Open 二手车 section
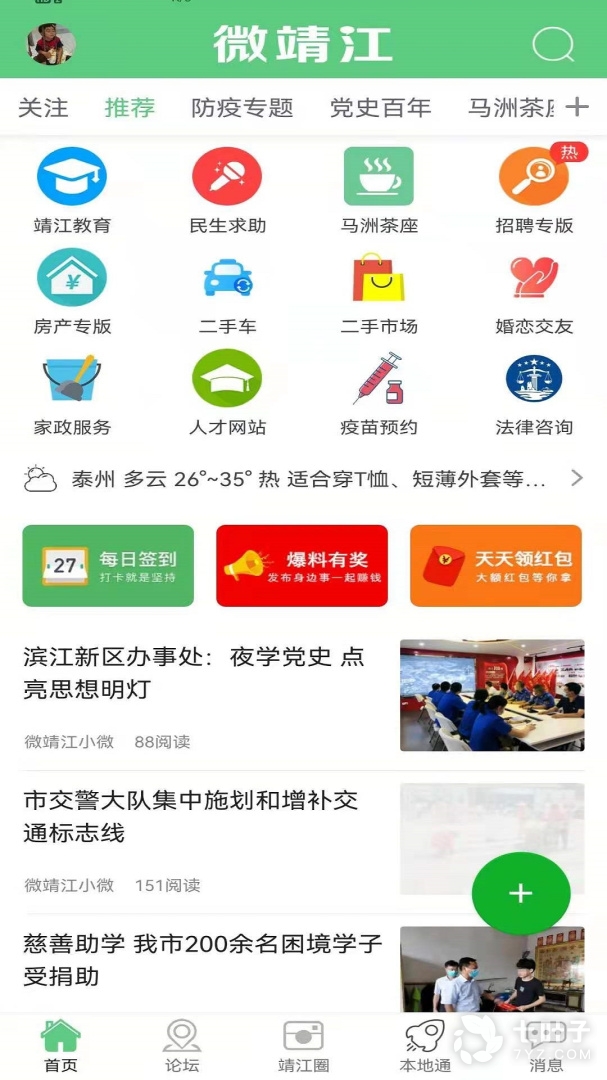The width and height of the screenshot is (607, 1080). tap(227, 291)
